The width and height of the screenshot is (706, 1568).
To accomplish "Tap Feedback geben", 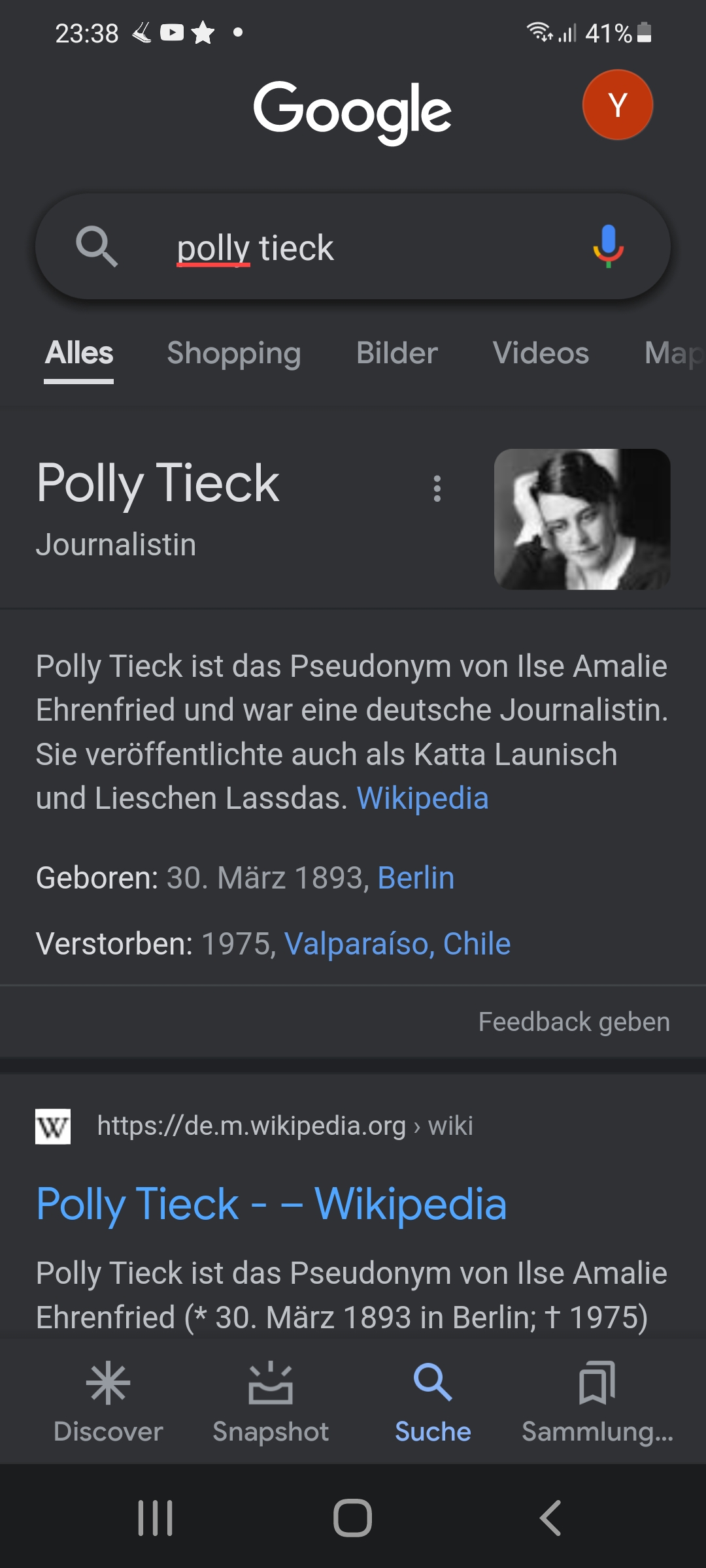I will point(574,1022).
